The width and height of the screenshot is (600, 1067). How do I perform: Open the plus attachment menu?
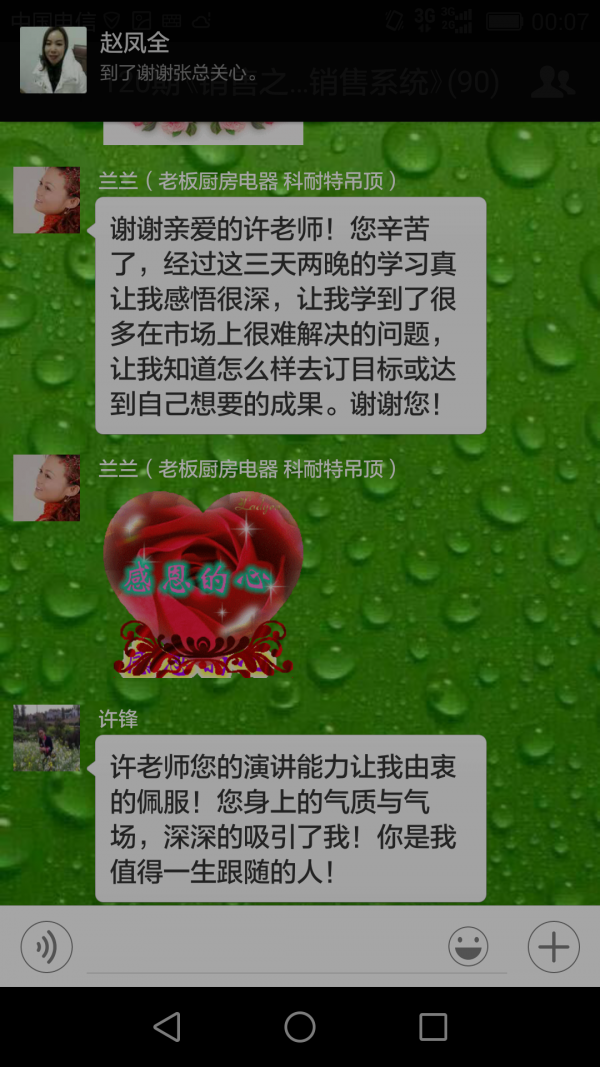[x=553, y=946]
